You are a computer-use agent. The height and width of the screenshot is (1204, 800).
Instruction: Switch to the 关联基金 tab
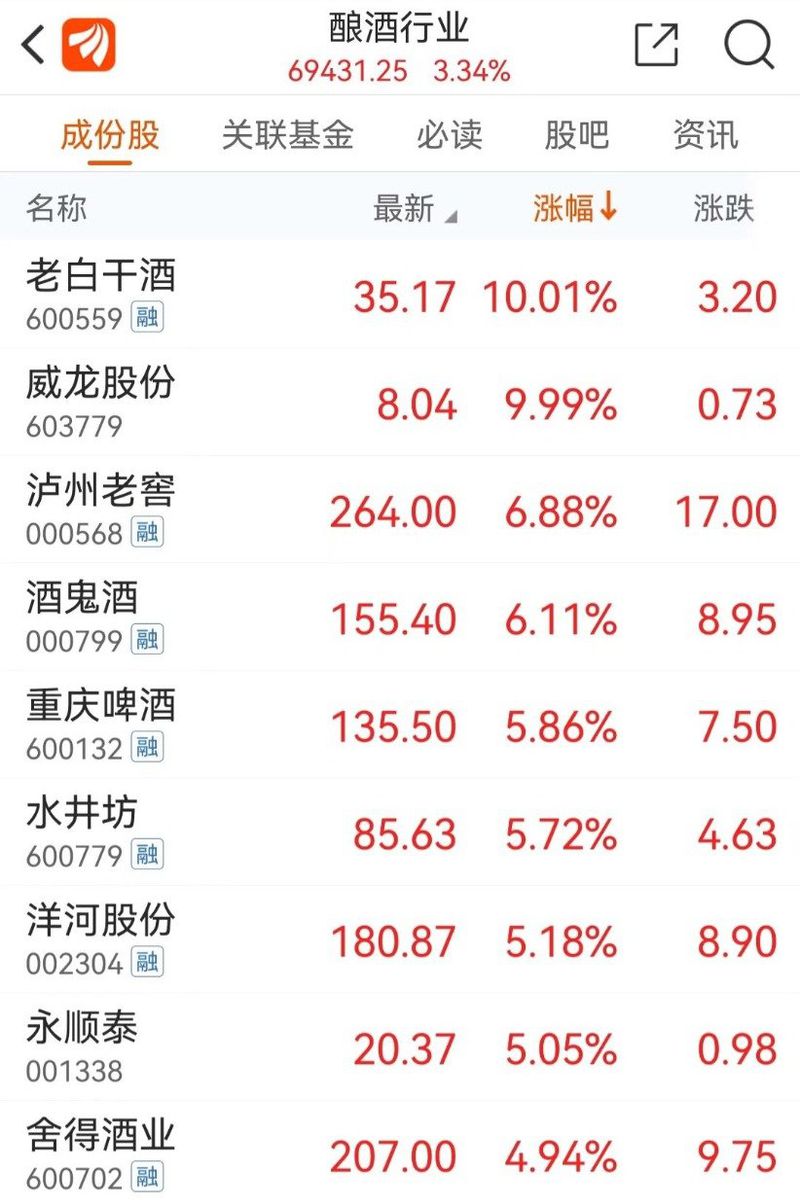(287, 135)
